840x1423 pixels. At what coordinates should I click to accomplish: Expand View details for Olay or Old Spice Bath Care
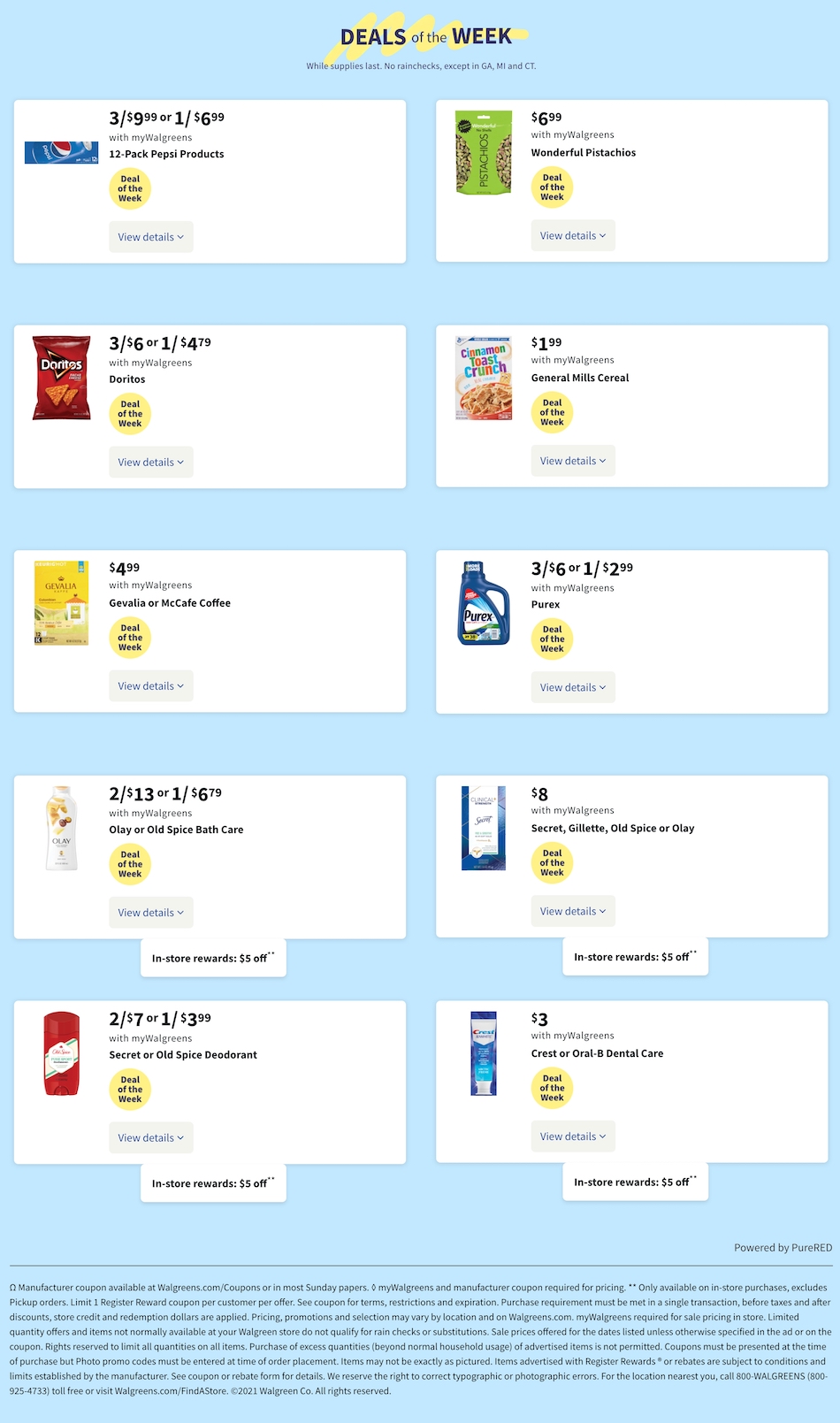(150, 913)
